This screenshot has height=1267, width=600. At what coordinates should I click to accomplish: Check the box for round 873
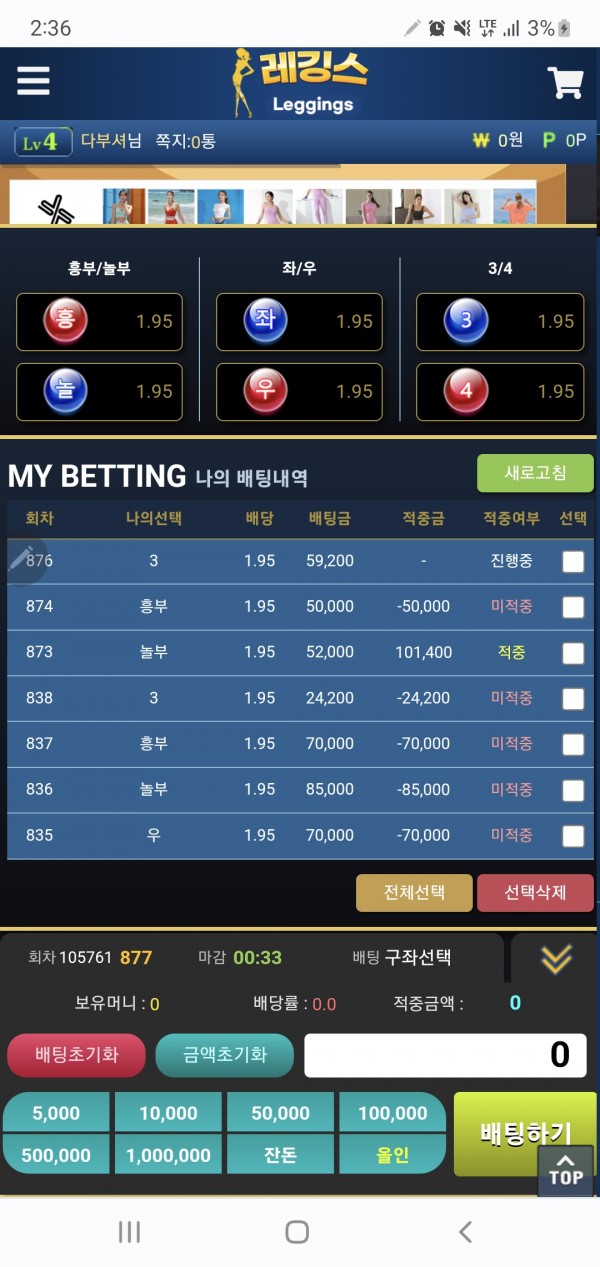pyautogui.click(x=573, y=653)
